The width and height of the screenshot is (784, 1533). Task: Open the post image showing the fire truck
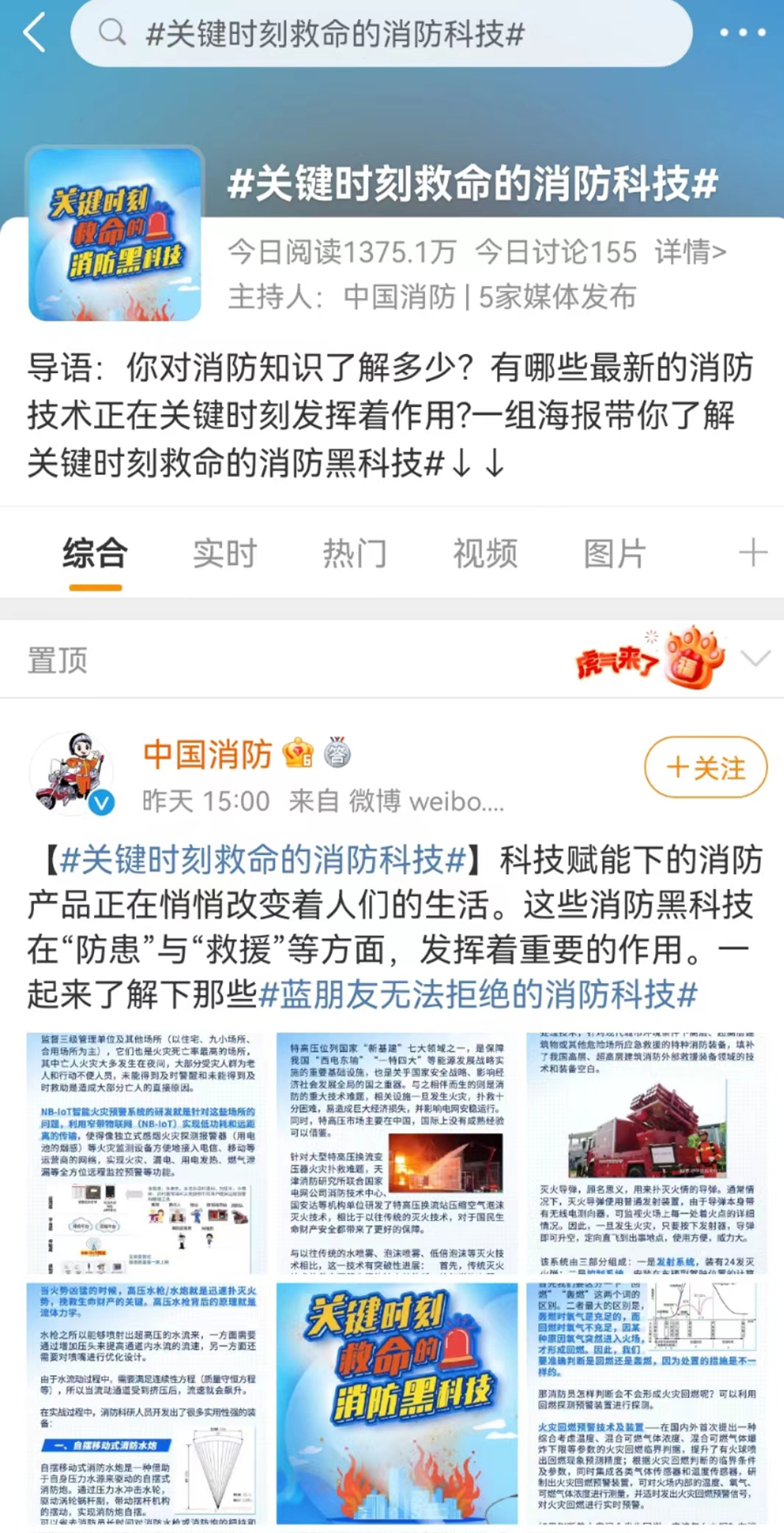pos(645,1153)
